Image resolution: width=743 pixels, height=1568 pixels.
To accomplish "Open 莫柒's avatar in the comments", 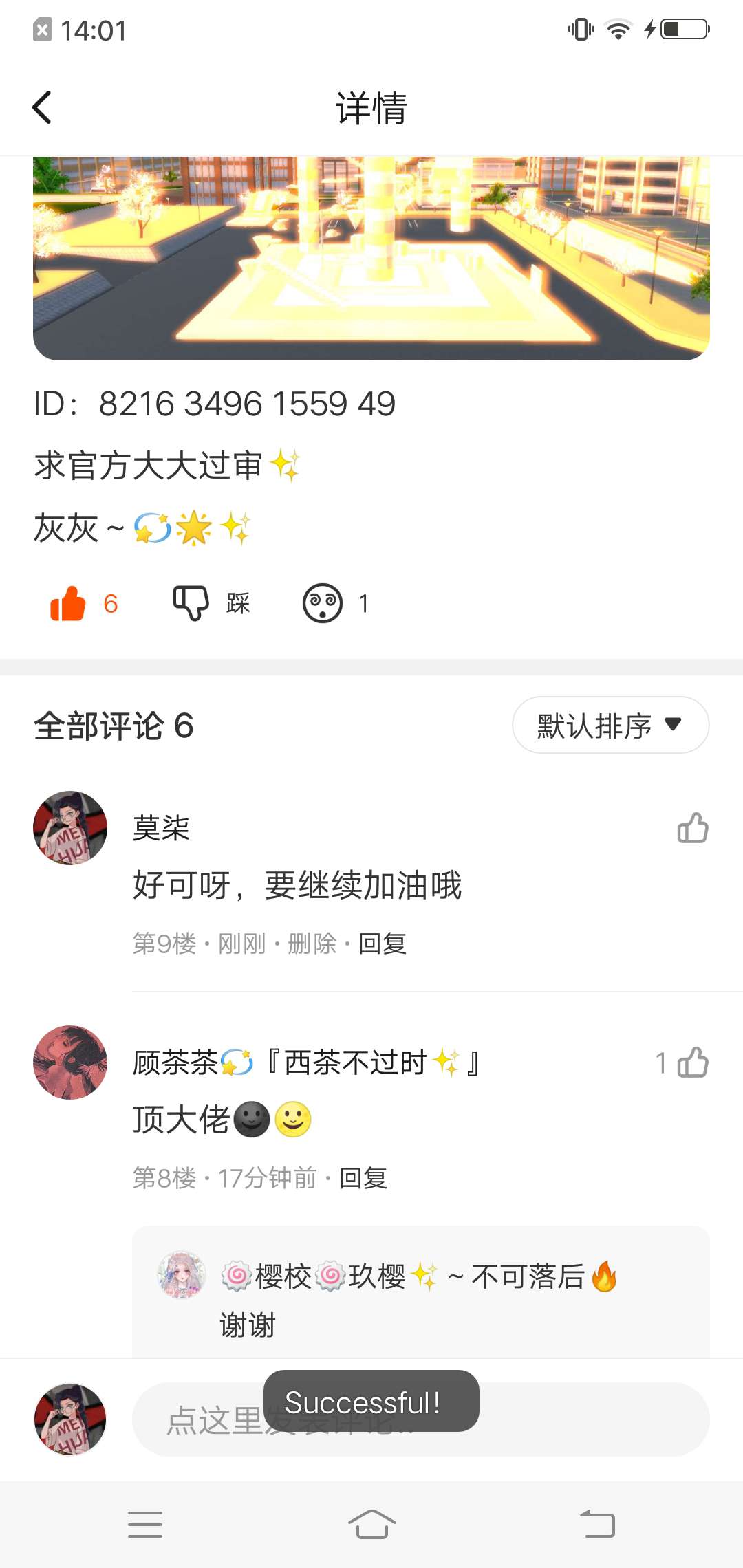I will click(70, 828).
